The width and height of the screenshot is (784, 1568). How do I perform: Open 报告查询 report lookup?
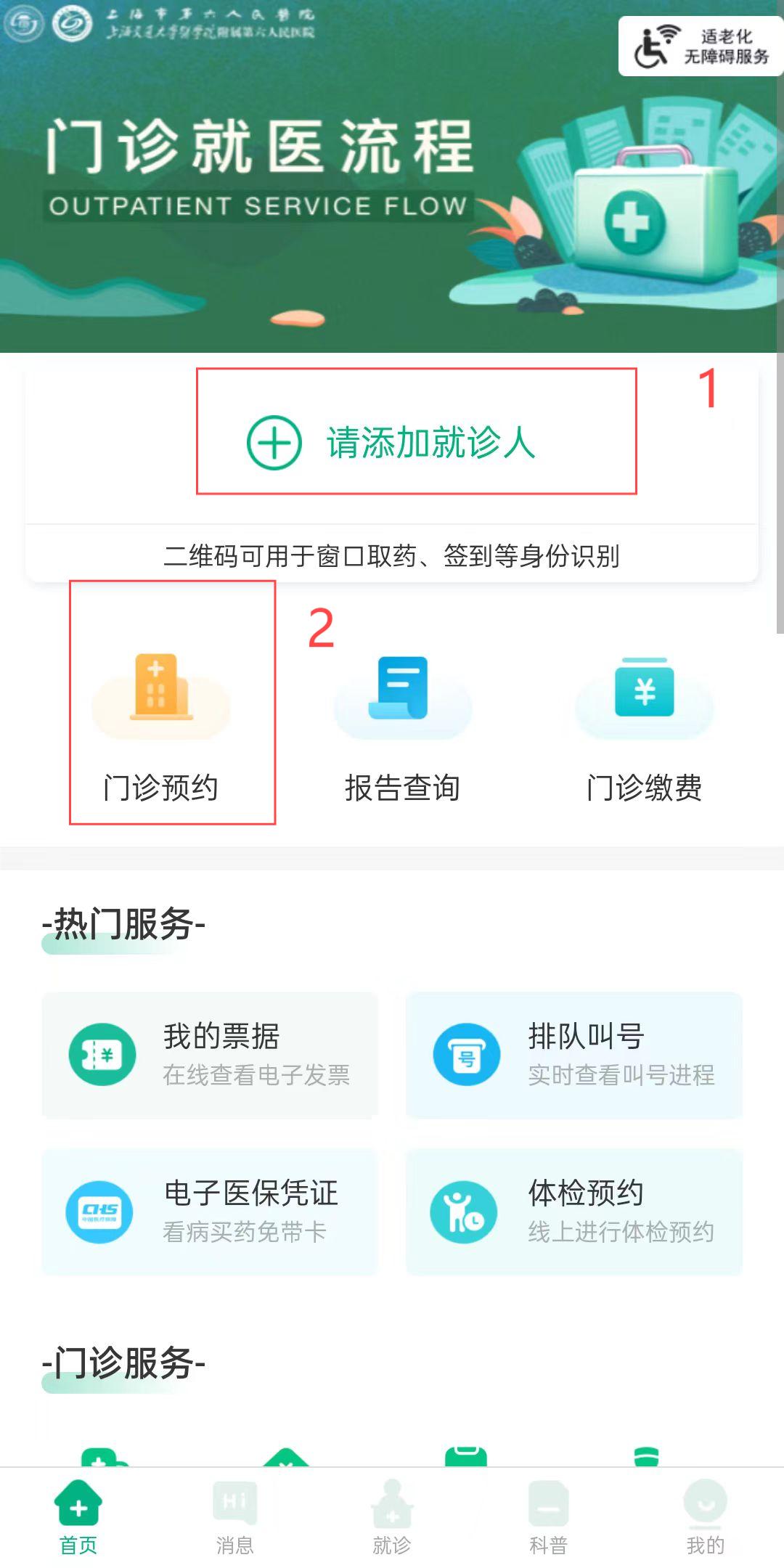[402, 726]
